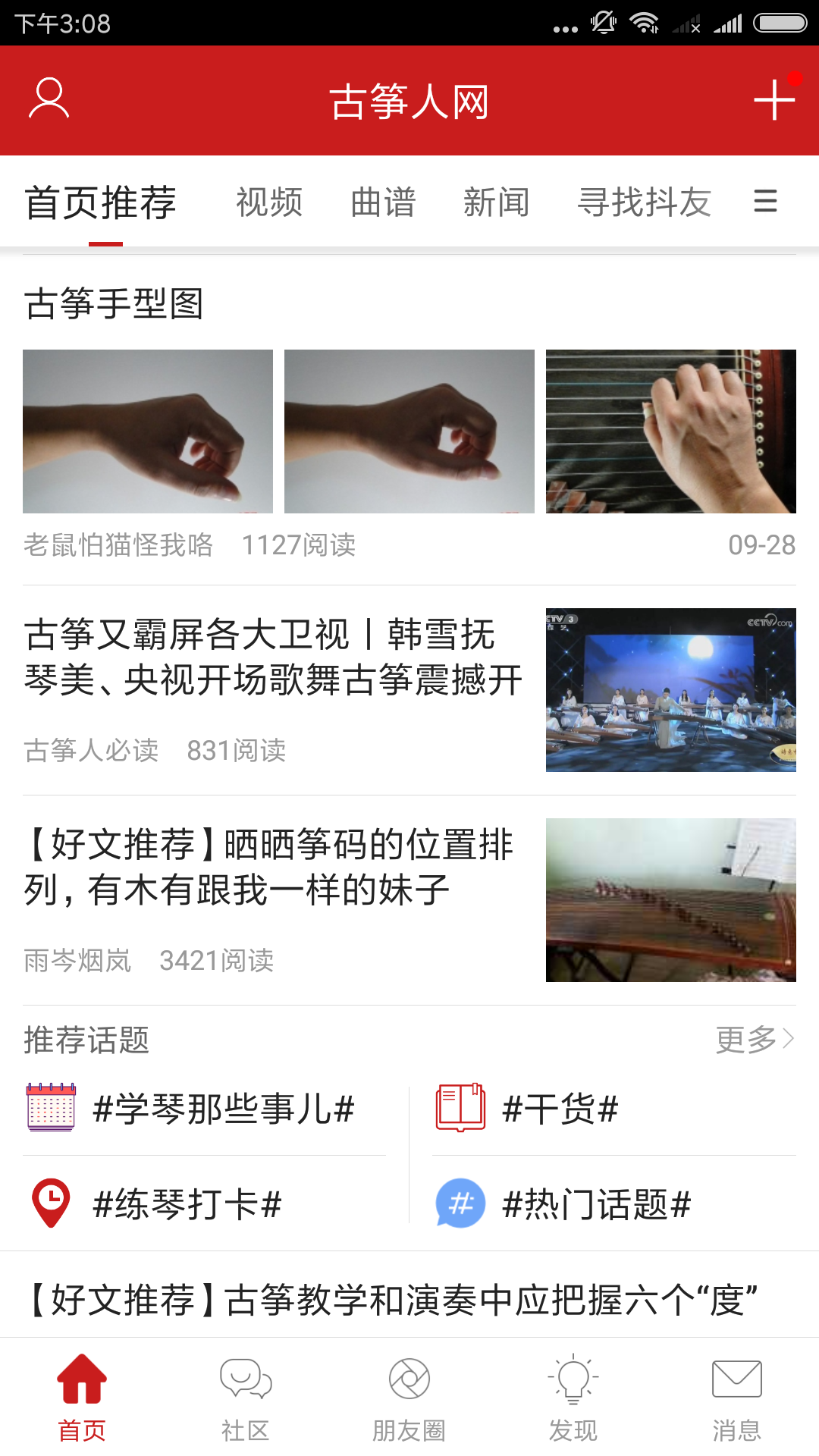The image size is (819, 1456).
Task: Open the 寻找抖友 link
Action: (645, 201)
